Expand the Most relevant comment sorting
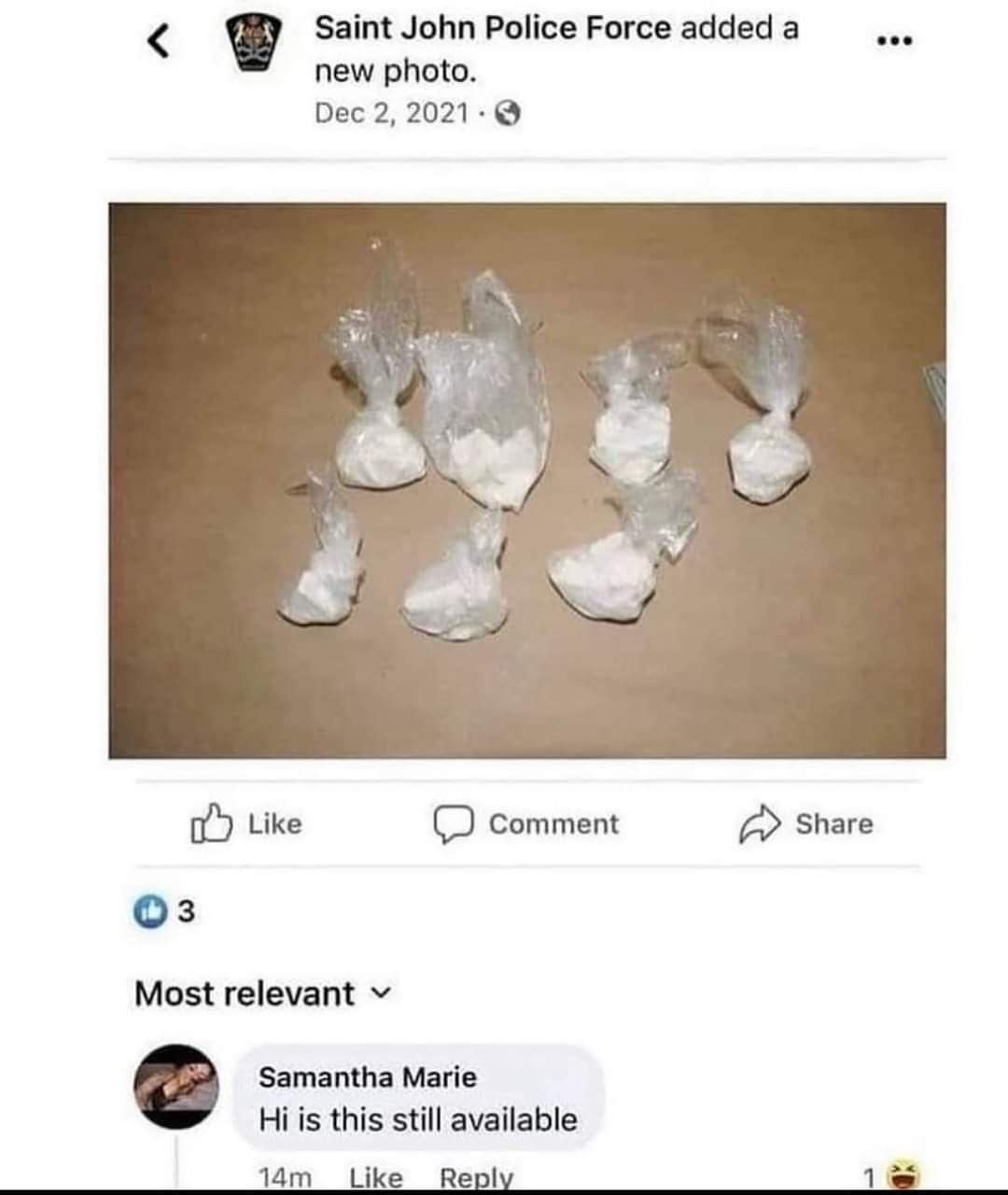 coord(264,993)
